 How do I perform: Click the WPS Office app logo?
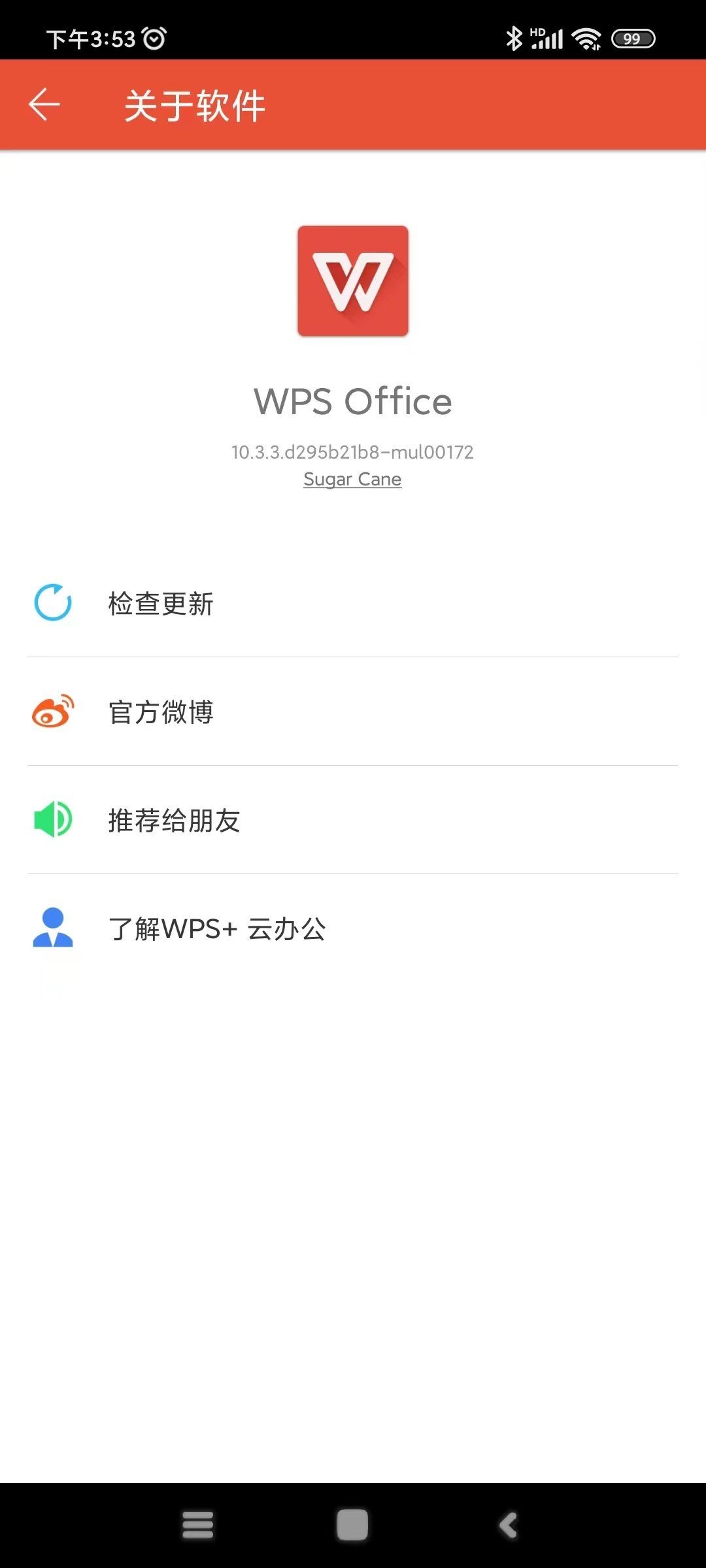coord(352,282)
